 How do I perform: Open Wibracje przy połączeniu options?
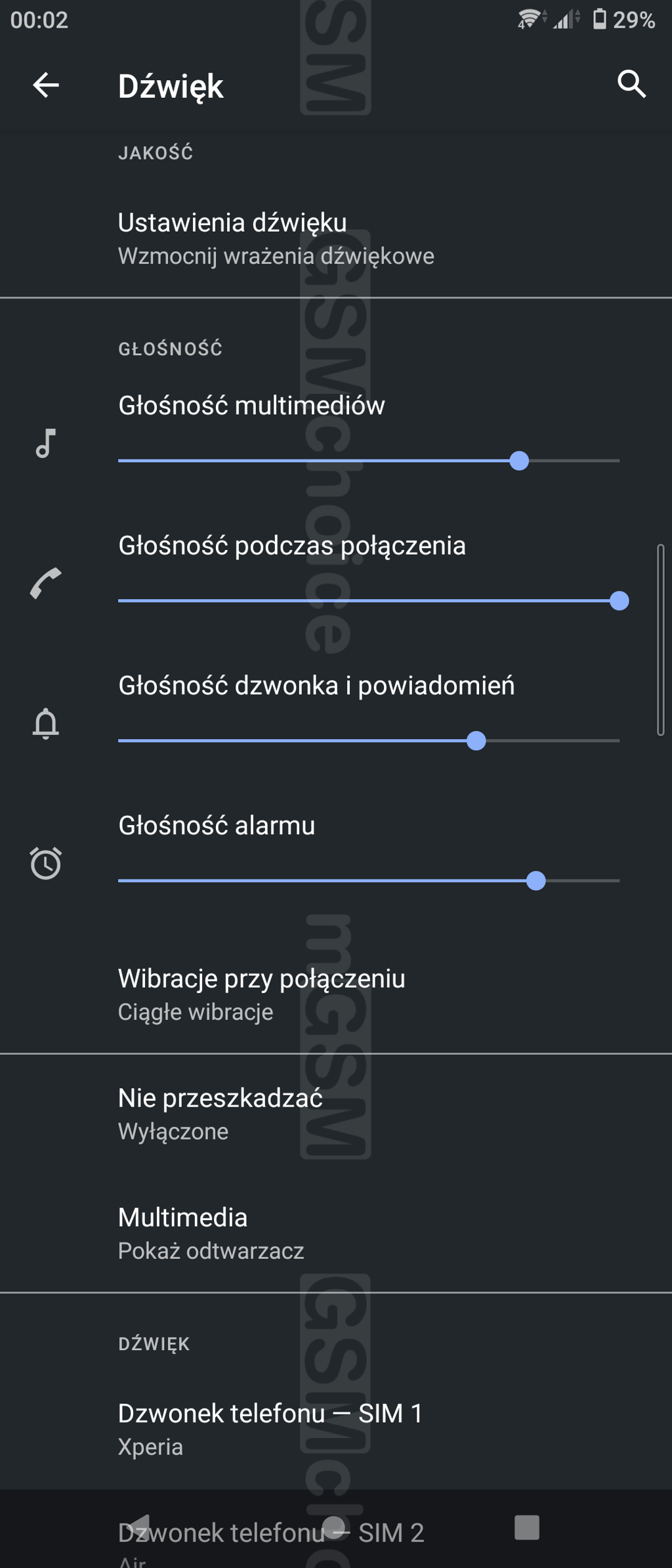262,994
